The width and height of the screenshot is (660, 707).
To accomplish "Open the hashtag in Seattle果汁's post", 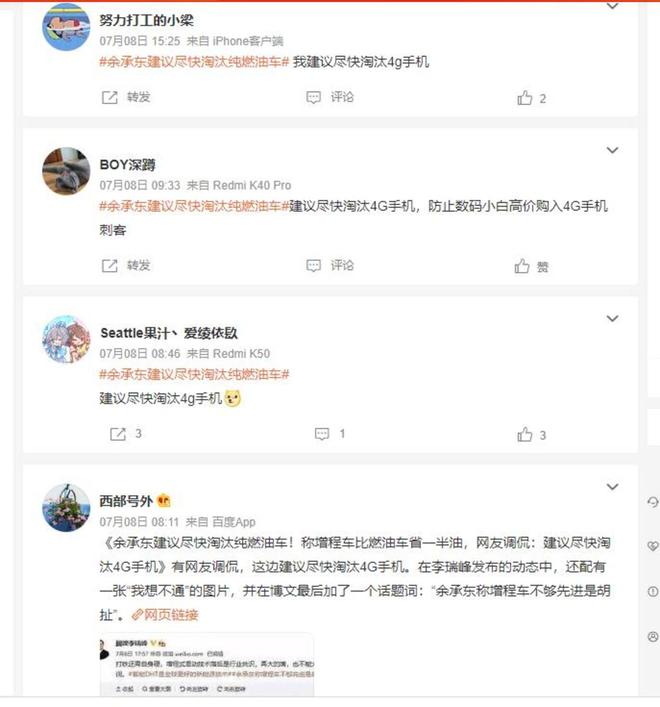I will tap(194, 374).
